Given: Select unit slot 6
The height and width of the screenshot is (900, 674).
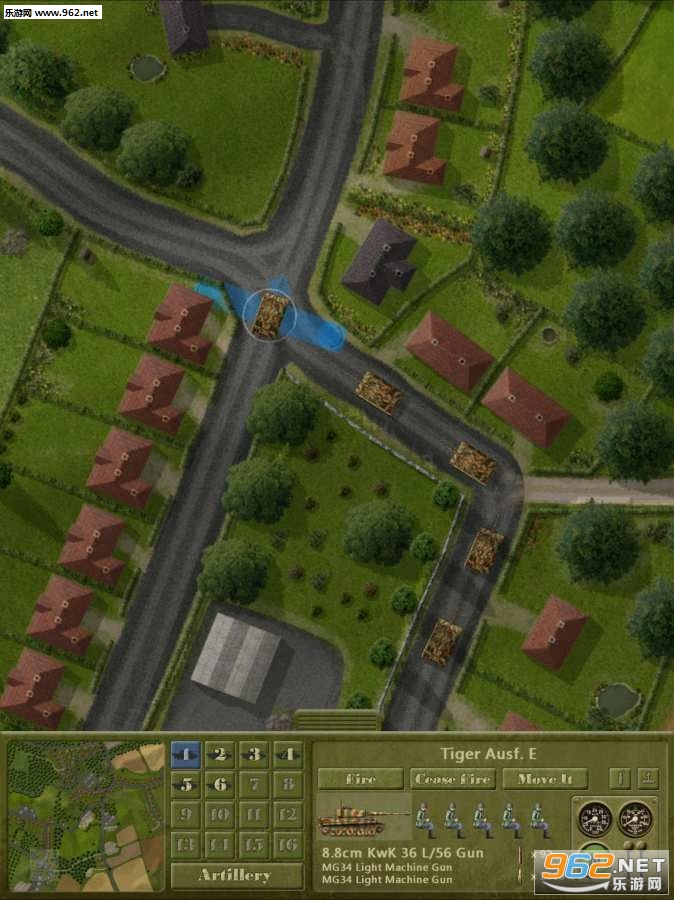Looking at the screenshot, I should tap(220, 785).
